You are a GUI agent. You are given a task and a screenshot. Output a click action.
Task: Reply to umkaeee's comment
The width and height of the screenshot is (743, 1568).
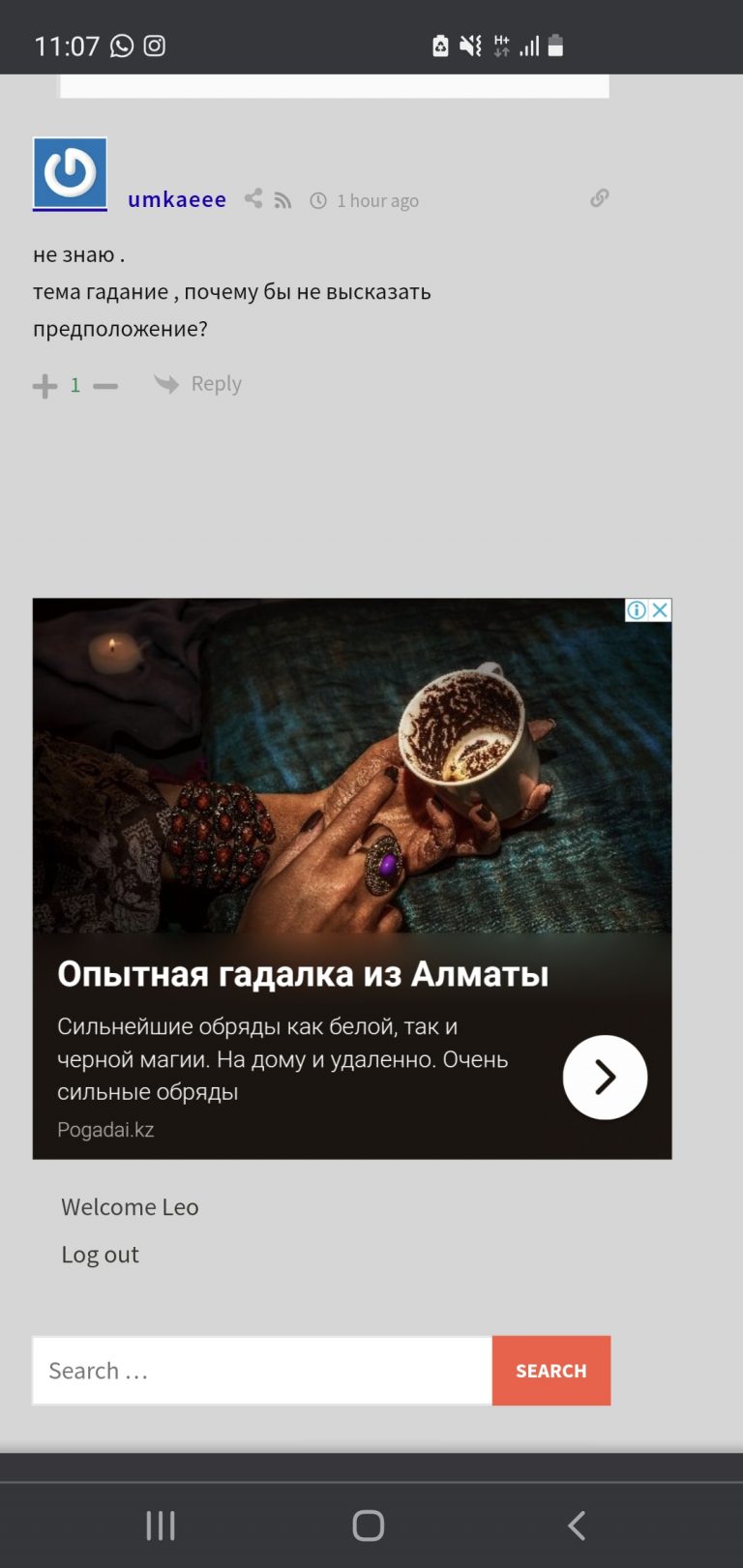[197, 384]
